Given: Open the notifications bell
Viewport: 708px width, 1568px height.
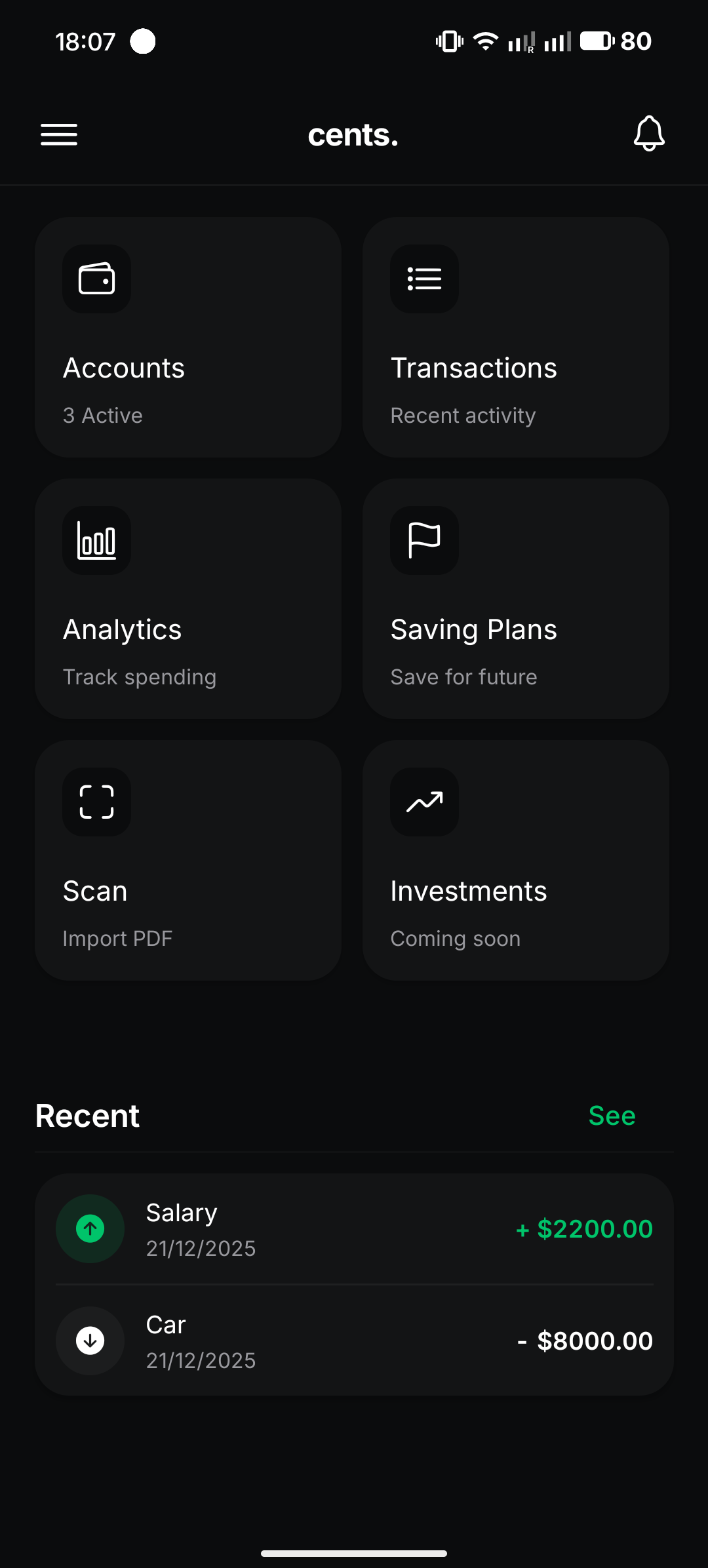Looking at the screenshot, I should pos(648,134).
